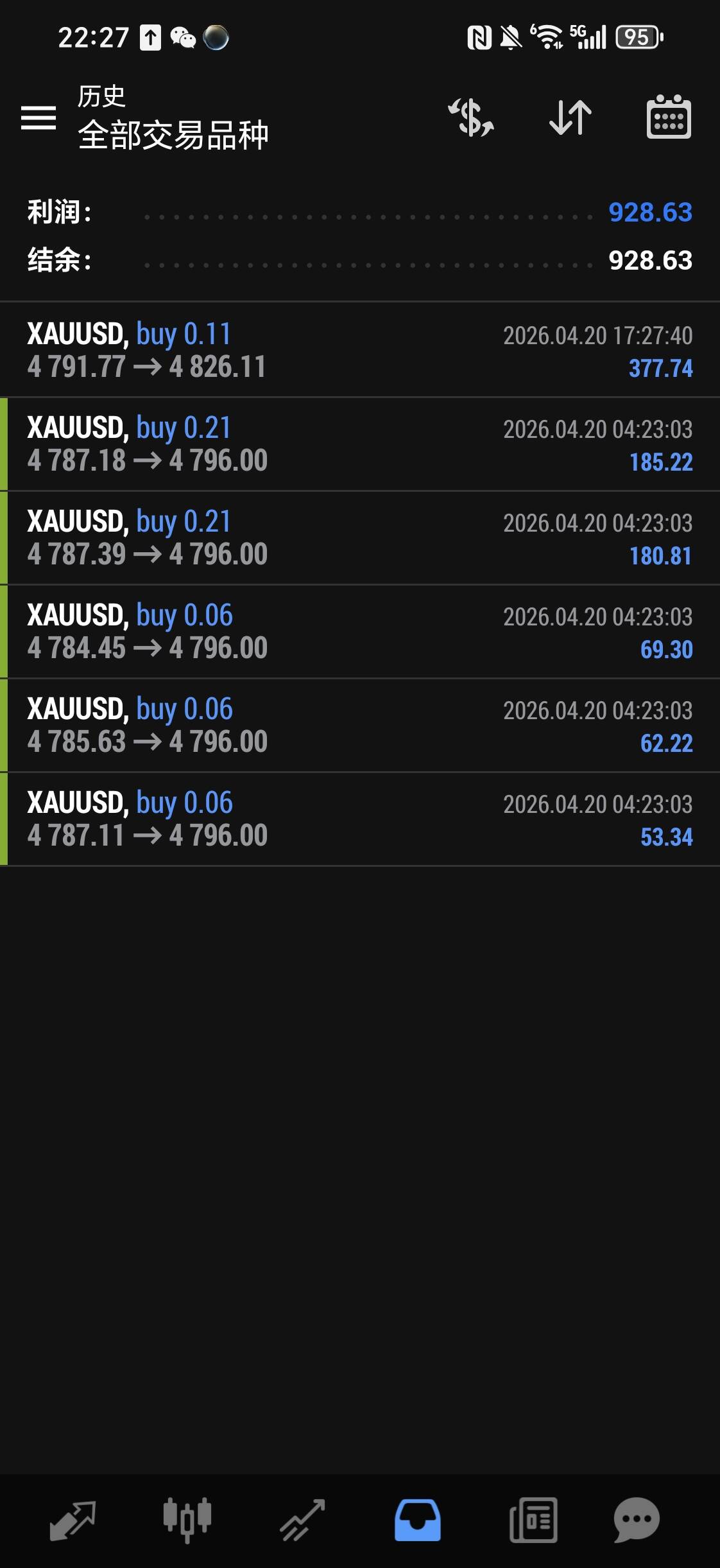Open the symbol filter dollar icon
Image resolution: width=720 pixels, height=1568 pixels.
(471, 118)
